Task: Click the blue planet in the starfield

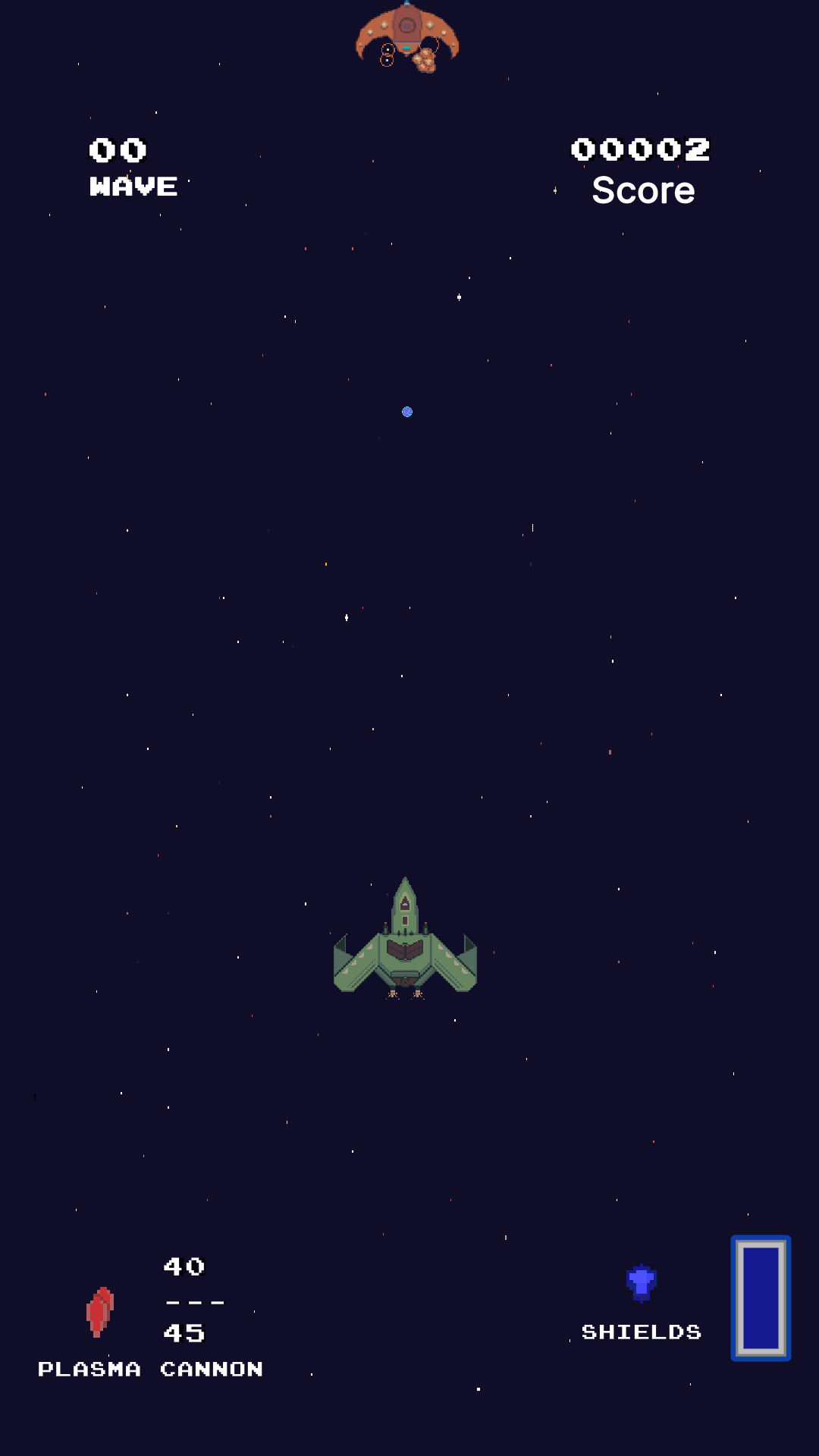Action: [407, 411]
